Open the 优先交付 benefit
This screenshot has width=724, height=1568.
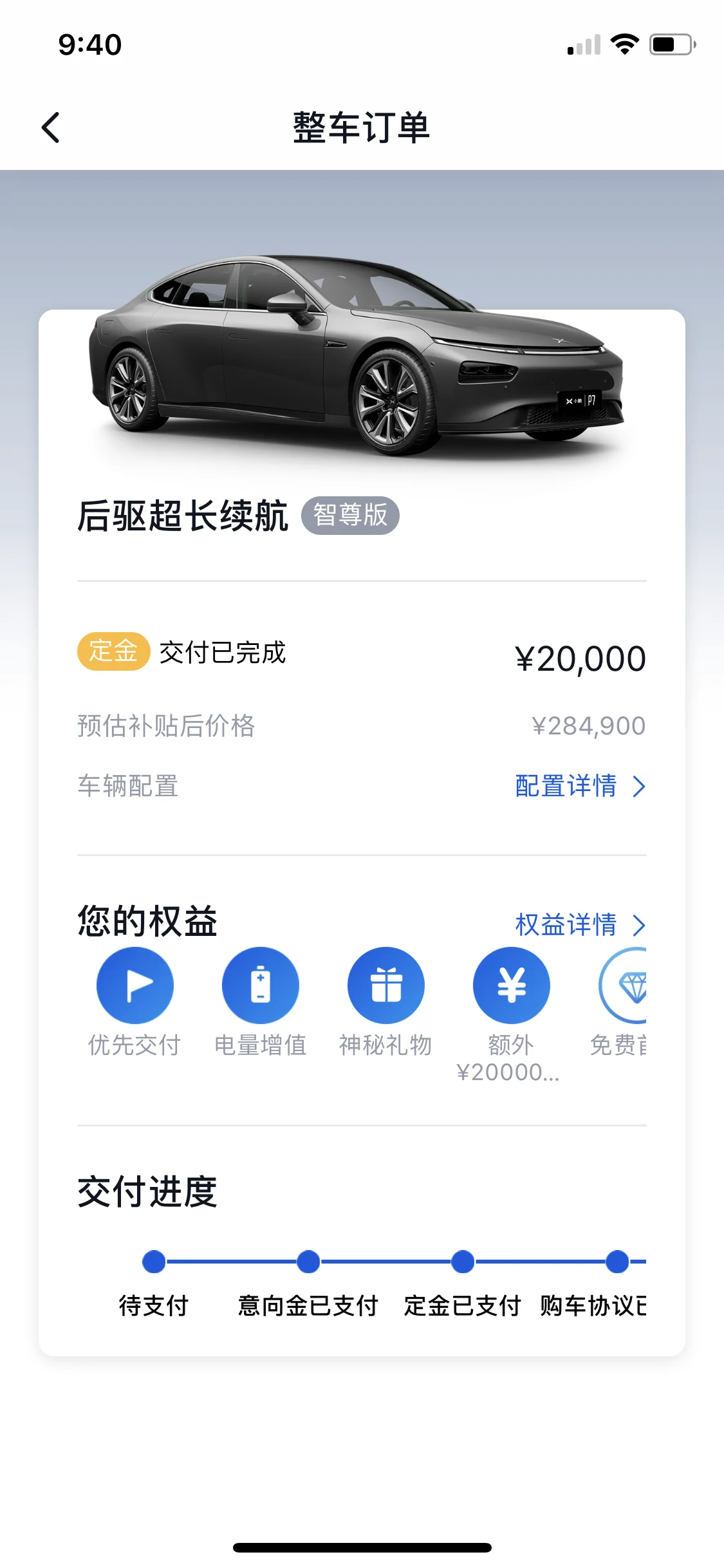click(135, 985)
